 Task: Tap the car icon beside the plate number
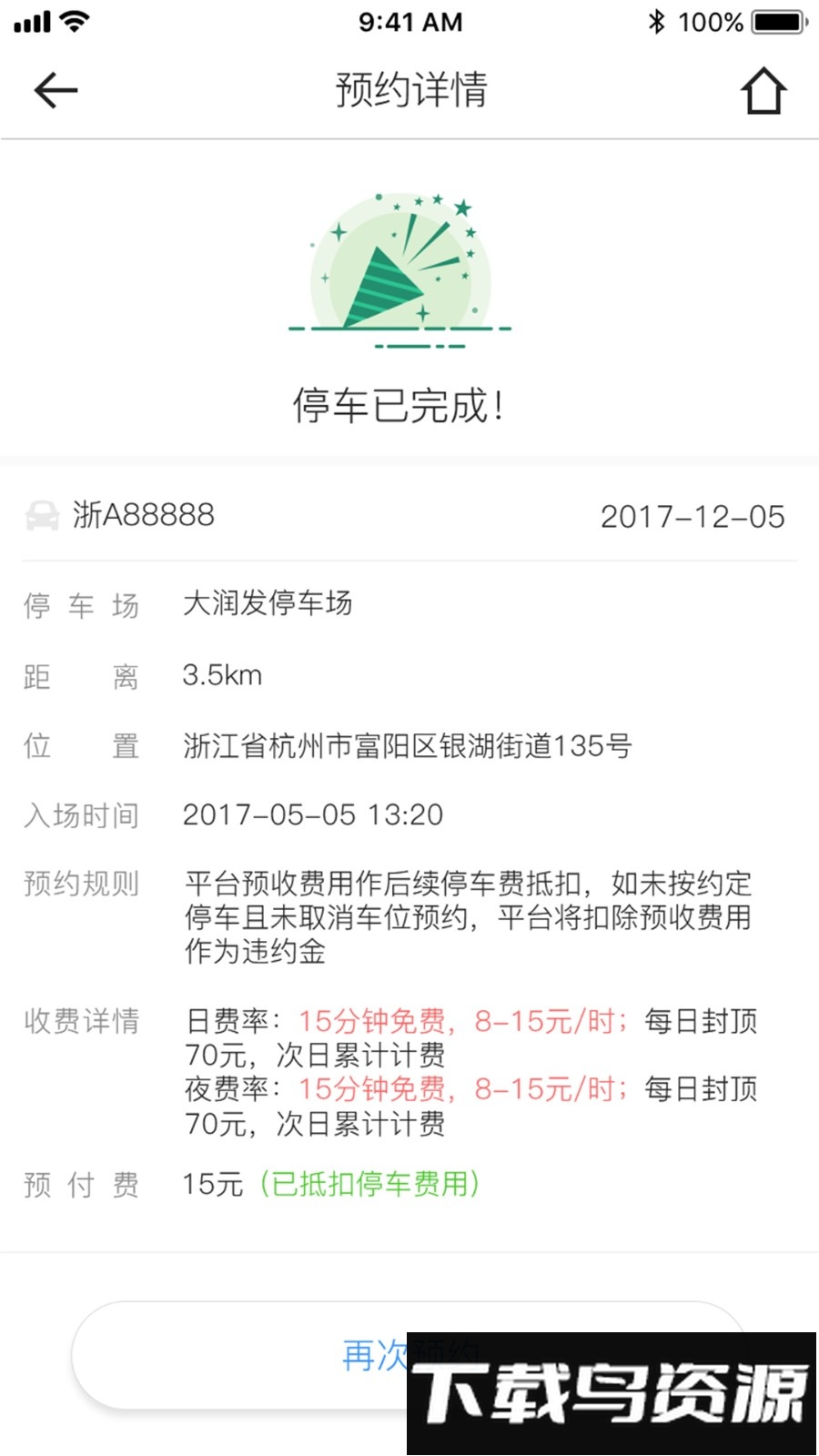coord(40,515)
